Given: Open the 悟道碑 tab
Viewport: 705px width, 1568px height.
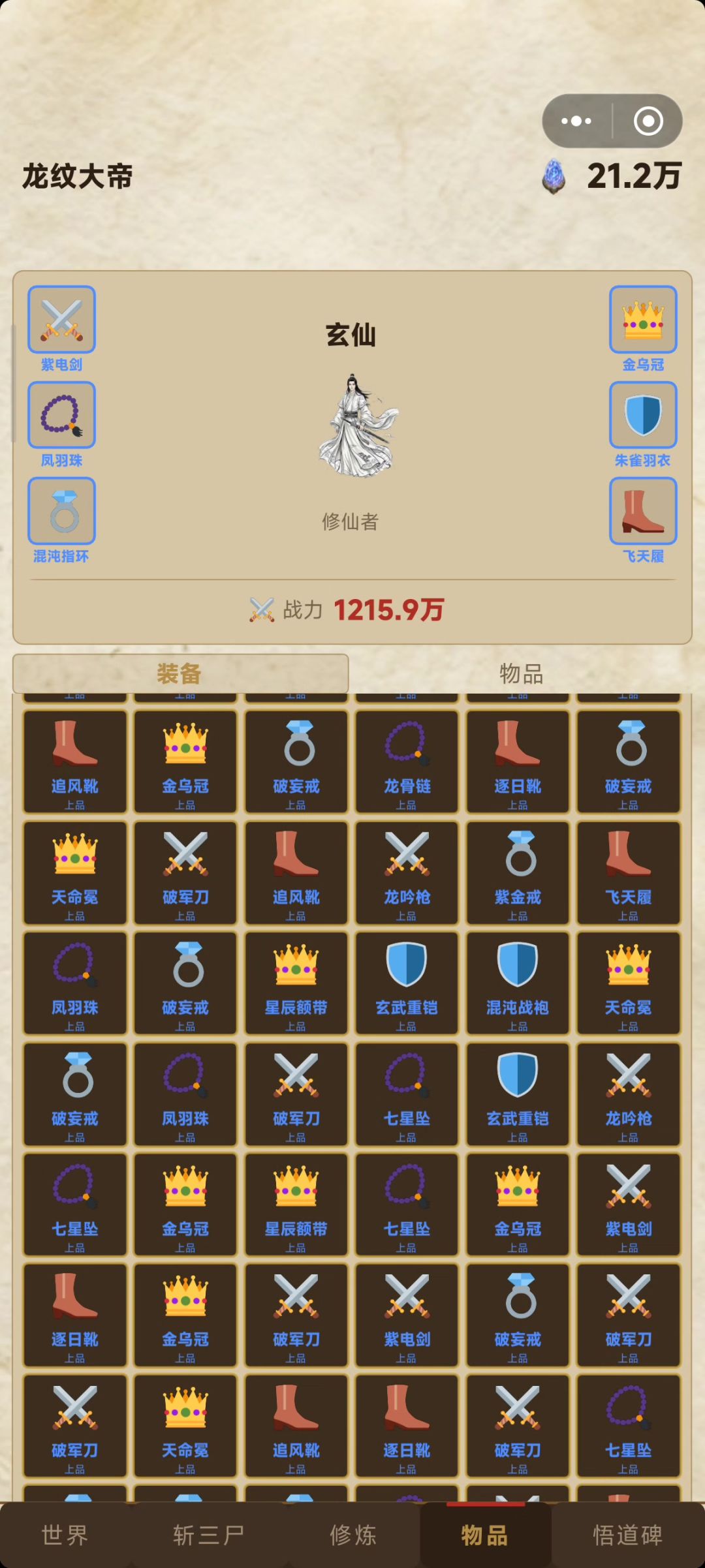Looking at the screenshot, I should (627, 1535).
